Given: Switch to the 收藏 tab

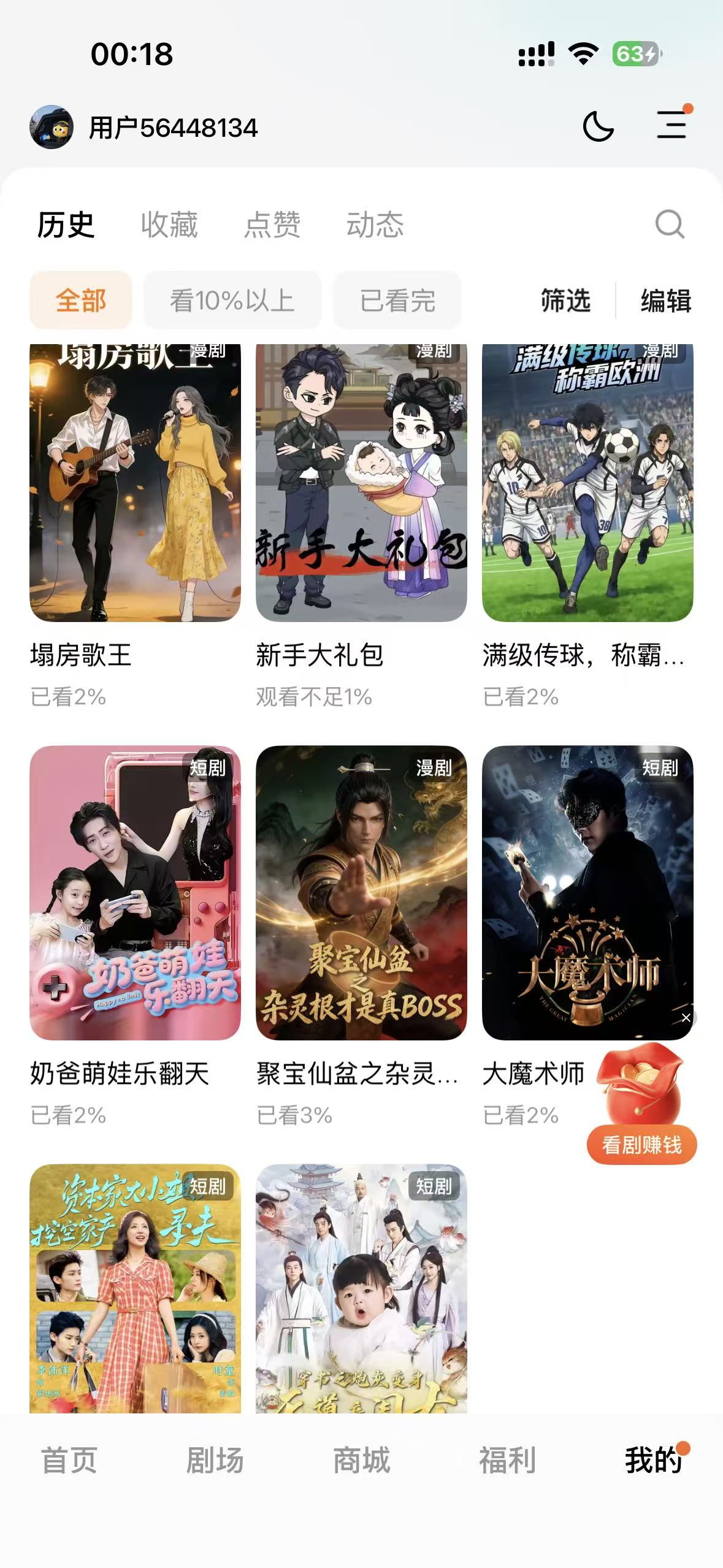Looking at the screenshot, I should point(169,225).
